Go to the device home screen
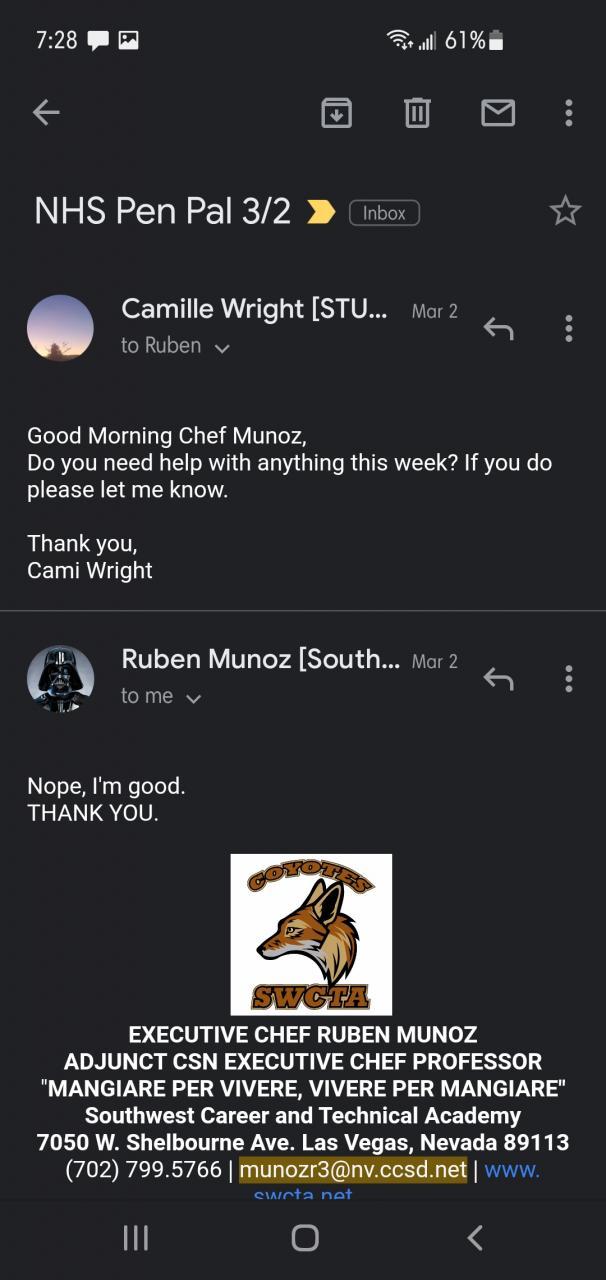606x1280 pixels. (305, 1238)
